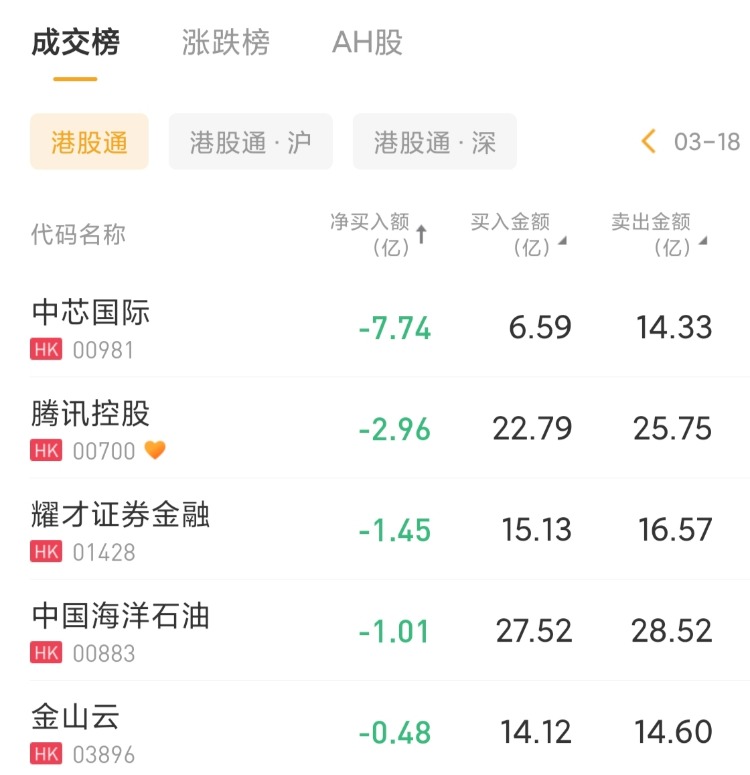This screenshot has height=775, width=750.
Task: Sort by 买入金额 column
Action: pos(517,234)
